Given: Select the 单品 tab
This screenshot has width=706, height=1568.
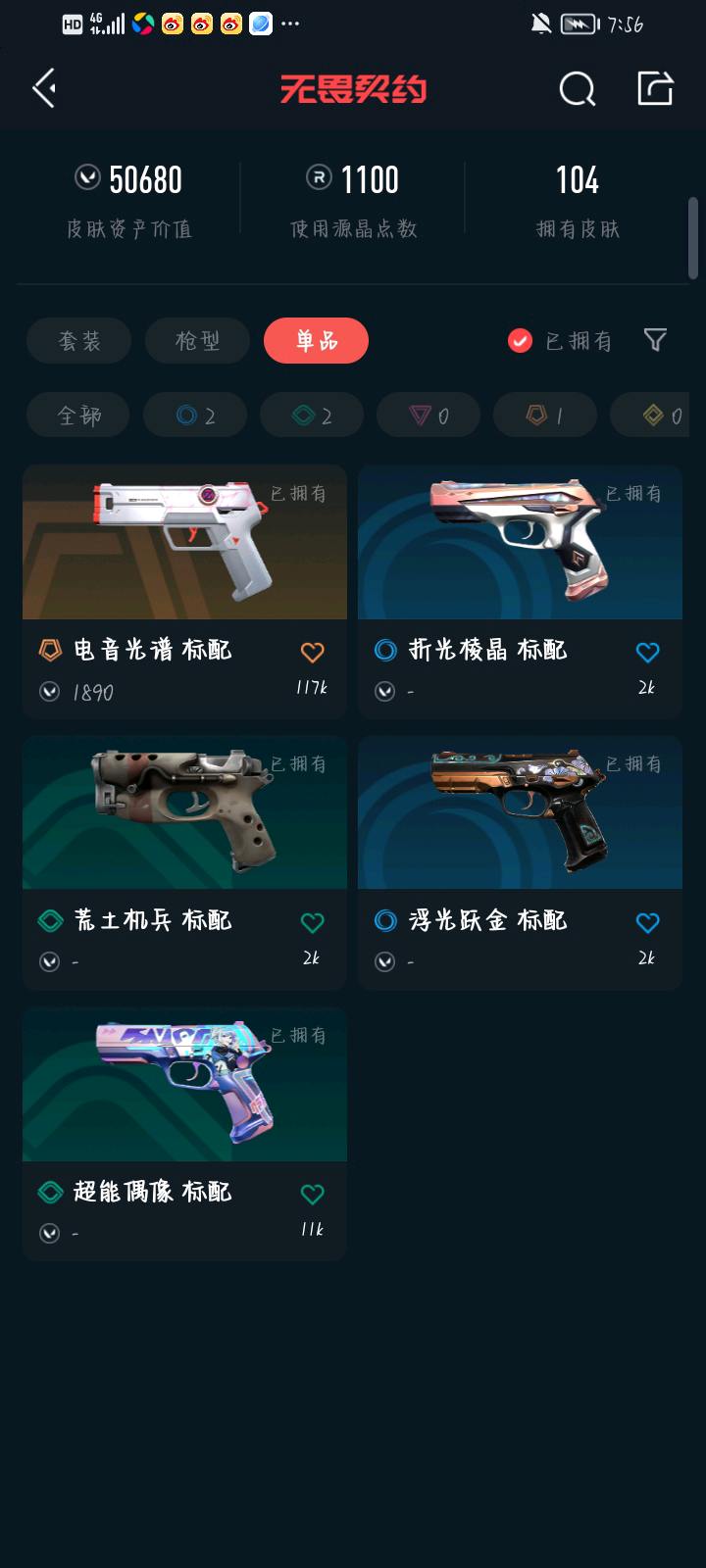Looking at the screenshot, I should [x=316, y=341].
